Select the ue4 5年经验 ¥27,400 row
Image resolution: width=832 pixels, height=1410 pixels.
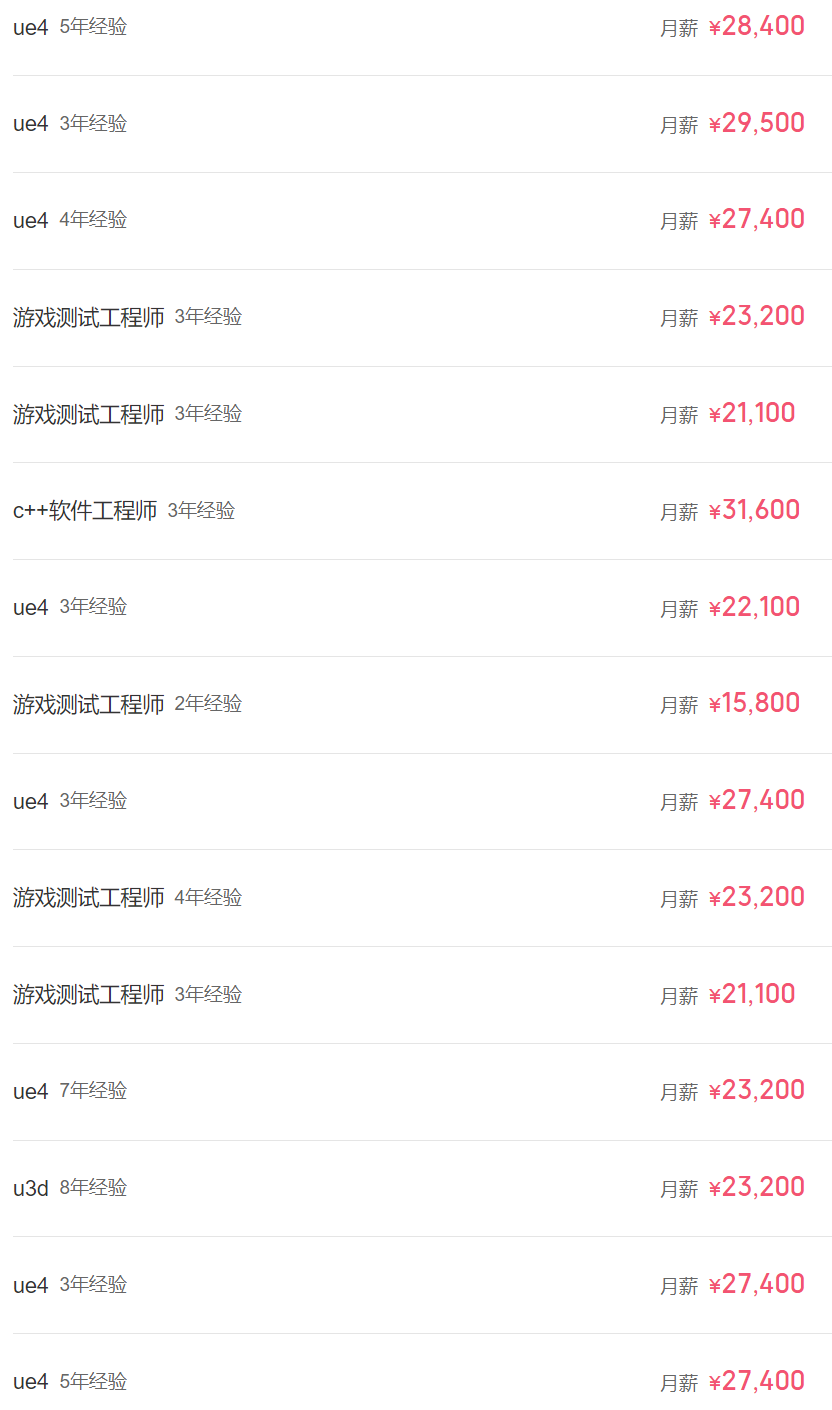pyautogui.click(x=416, y=1381)
